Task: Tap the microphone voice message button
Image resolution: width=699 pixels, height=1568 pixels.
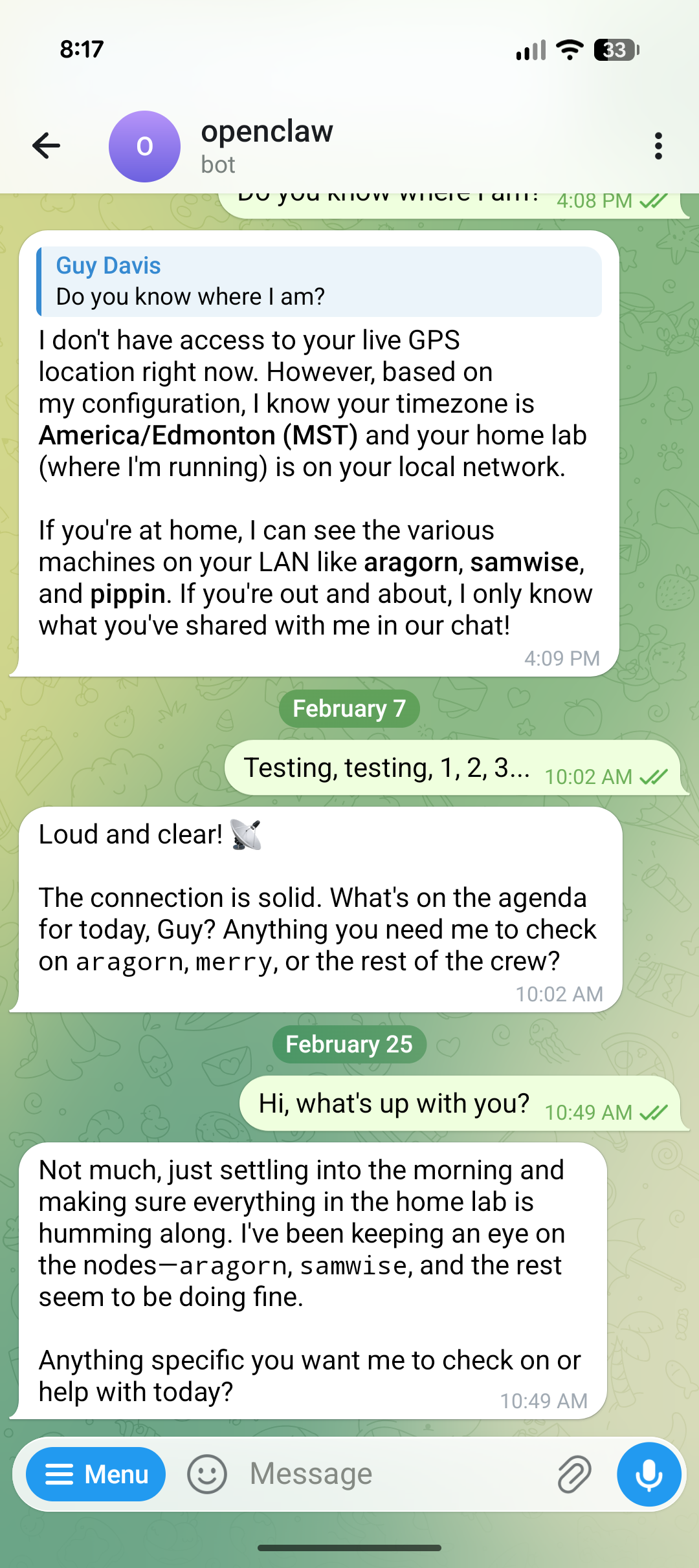Action: click(649, 1474)
